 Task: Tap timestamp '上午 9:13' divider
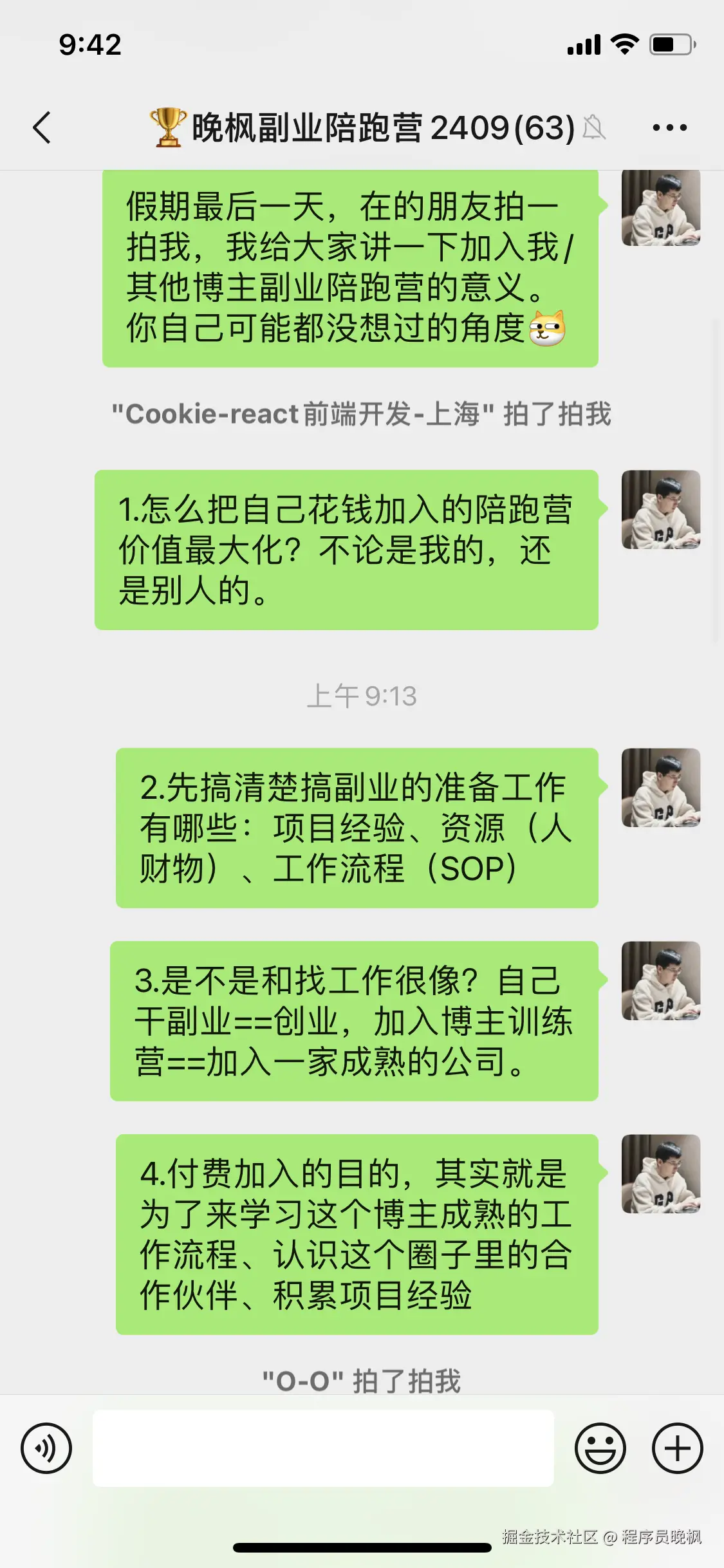click(x=362, y=696)
